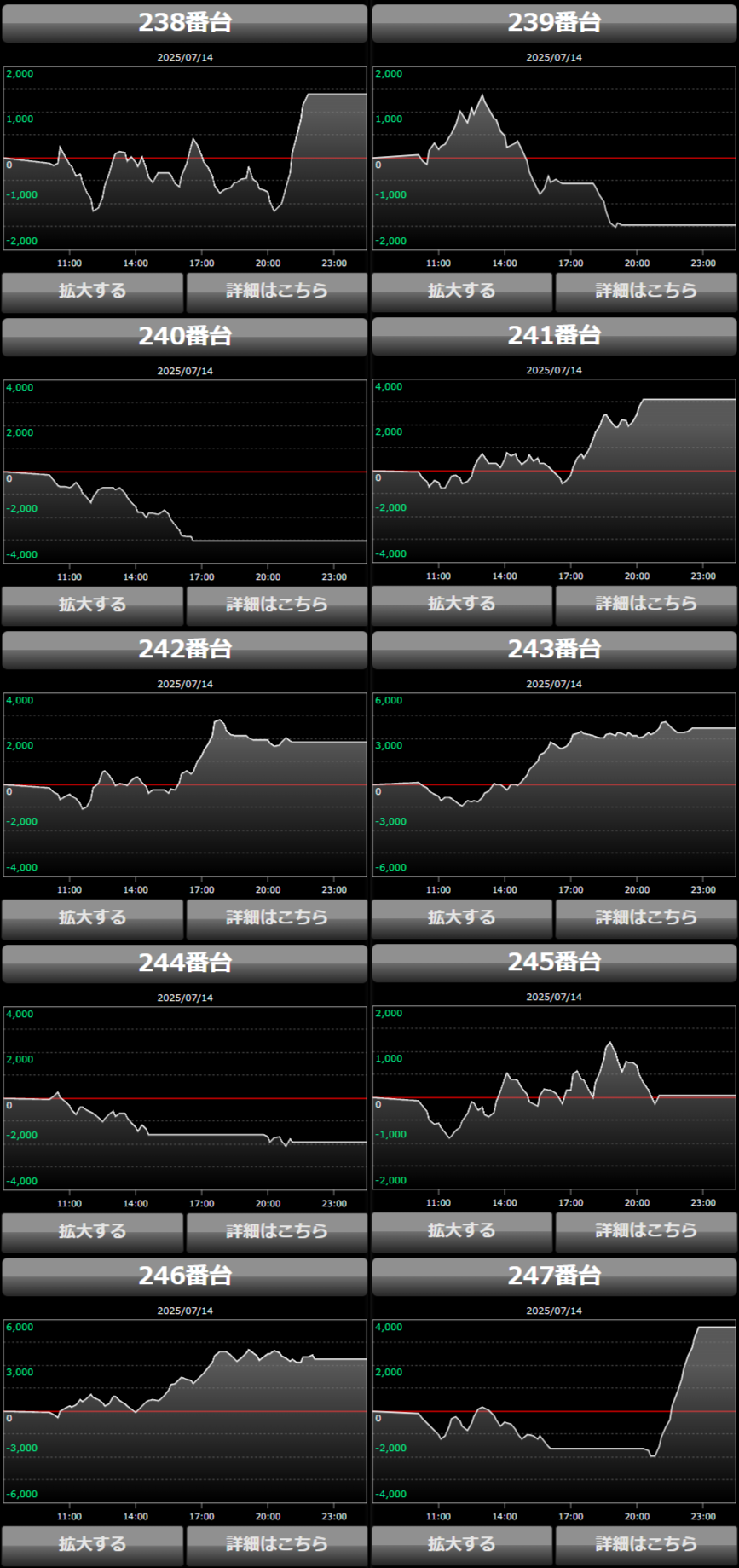Enlarge the 247番台 graph
Viewport: 739px width, 1568px height.
click(x=461, y=1545)
